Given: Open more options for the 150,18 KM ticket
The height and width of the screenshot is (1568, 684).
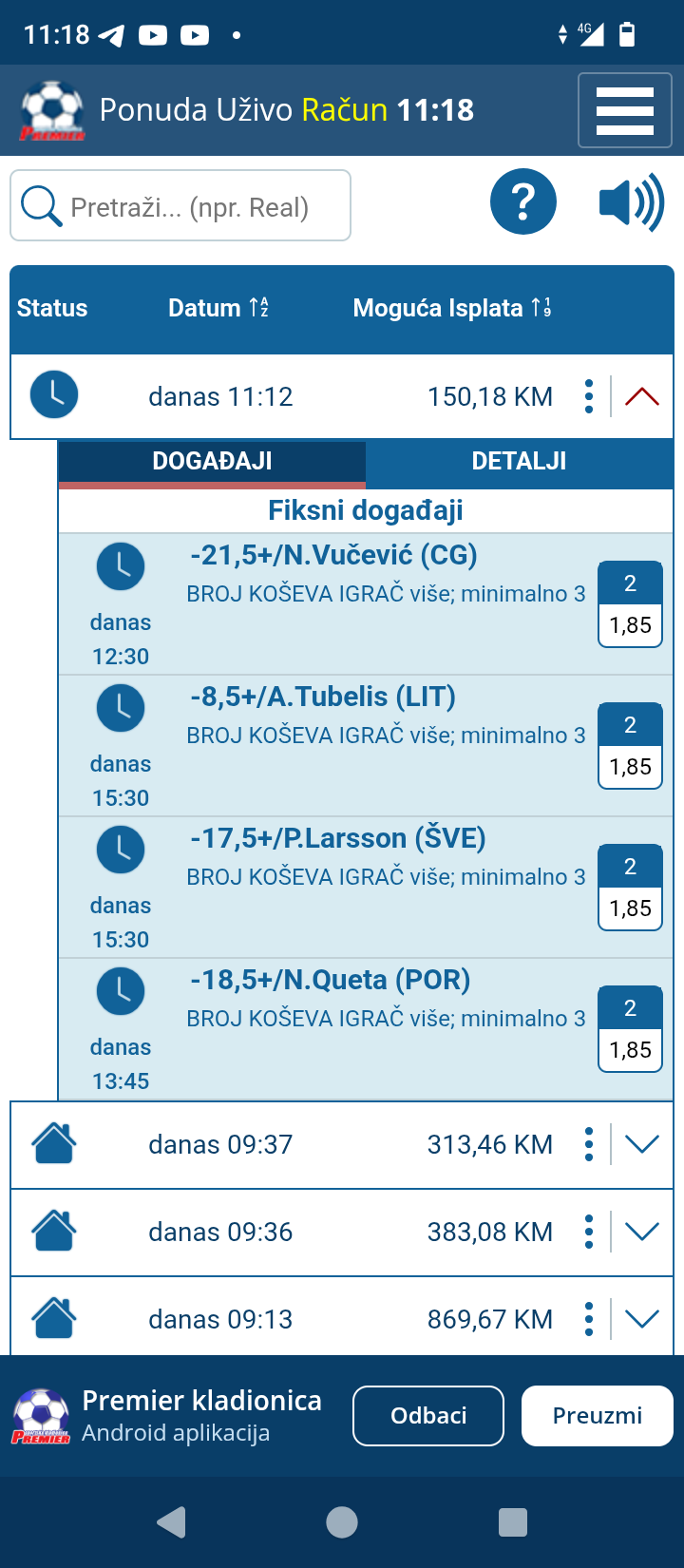Looking at the screenshot, I should click(x=589, y=396).
